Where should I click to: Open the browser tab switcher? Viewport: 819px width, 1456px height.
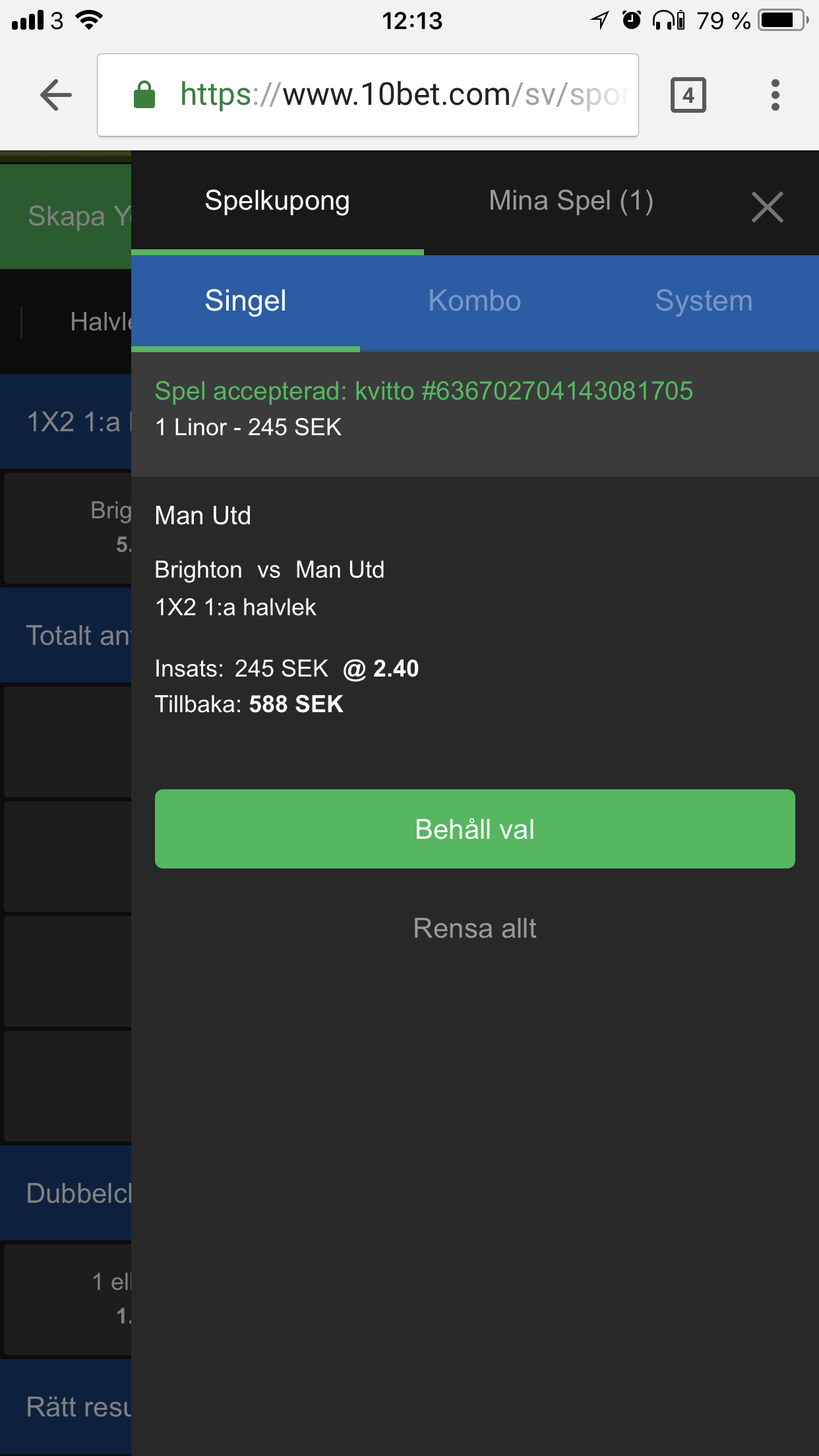coord(688,95)
